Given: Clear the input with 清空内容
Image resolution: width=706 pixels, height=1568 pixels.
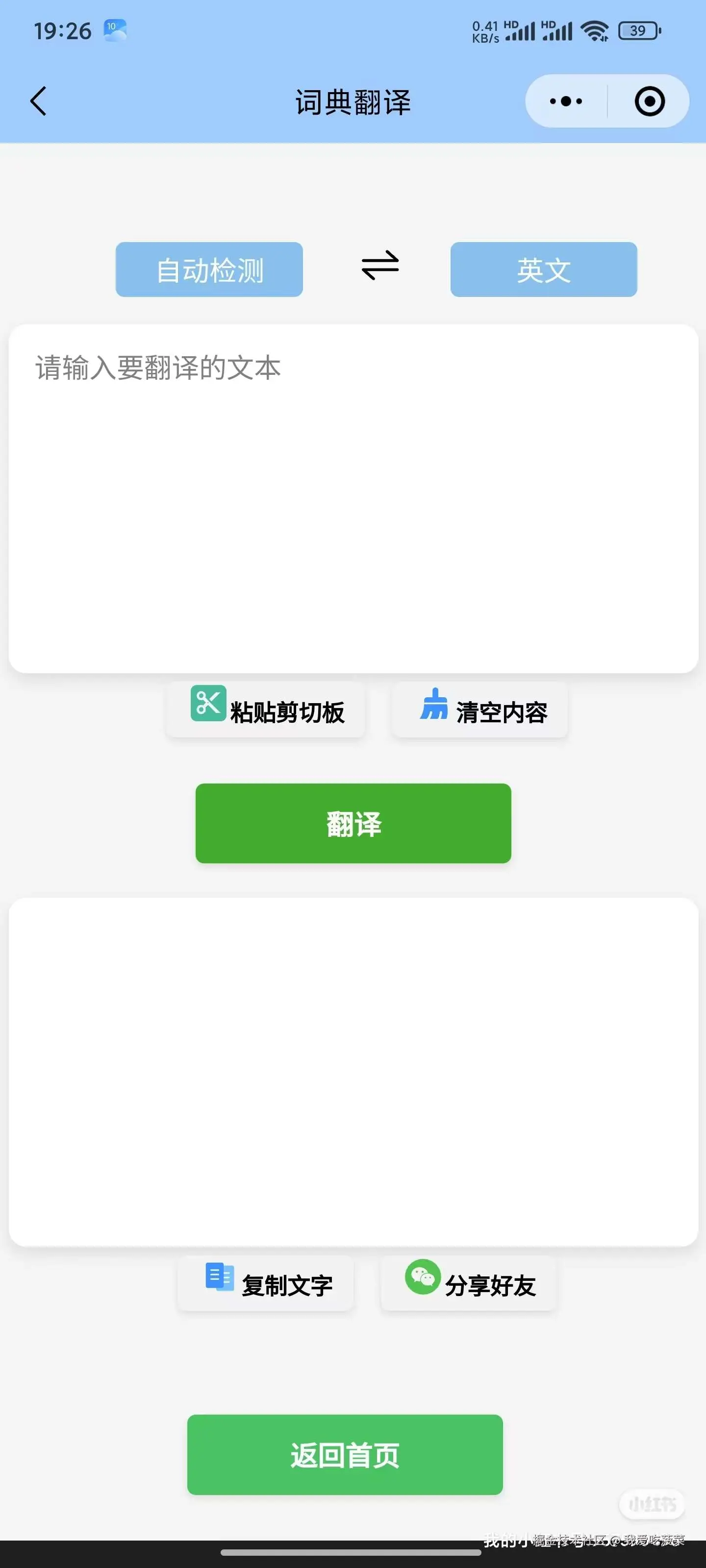Looking at the screenshot, I should click(480, 710).
